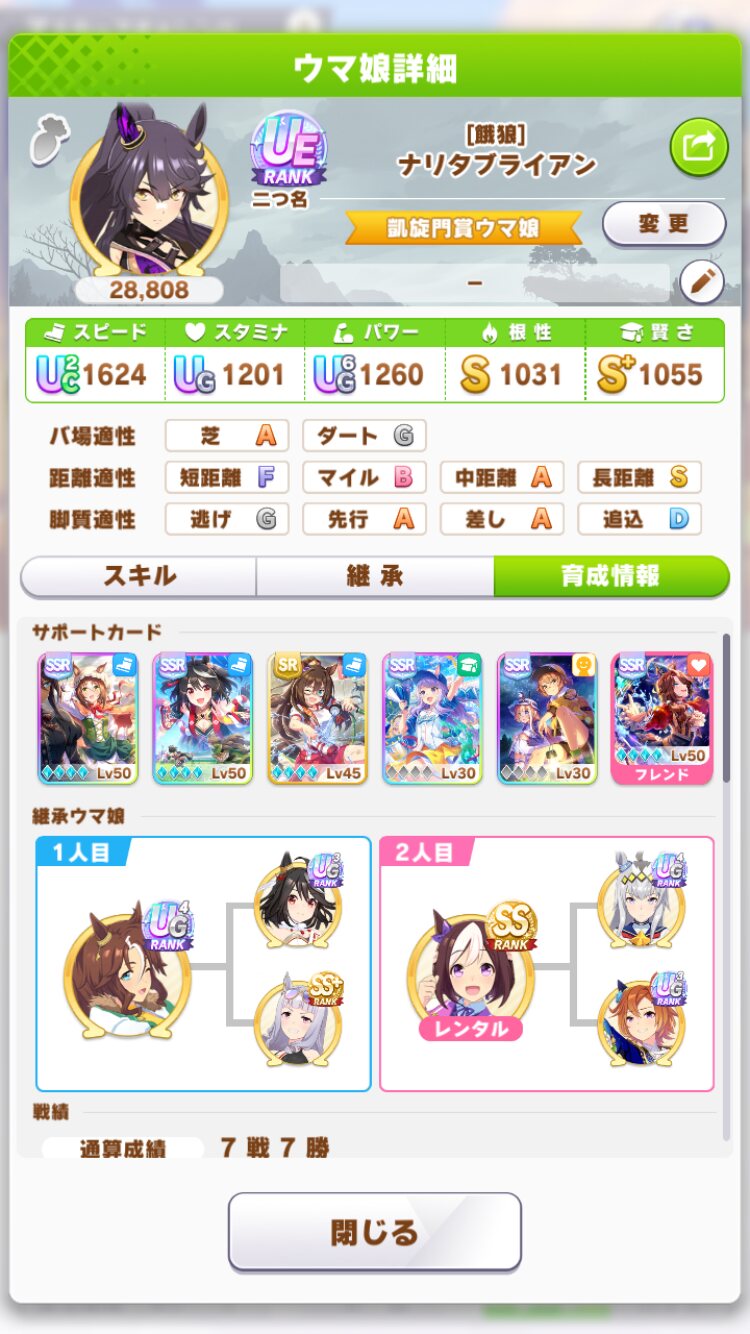
Task: Select the 育成情報 tab
Action: pos(611,576)
